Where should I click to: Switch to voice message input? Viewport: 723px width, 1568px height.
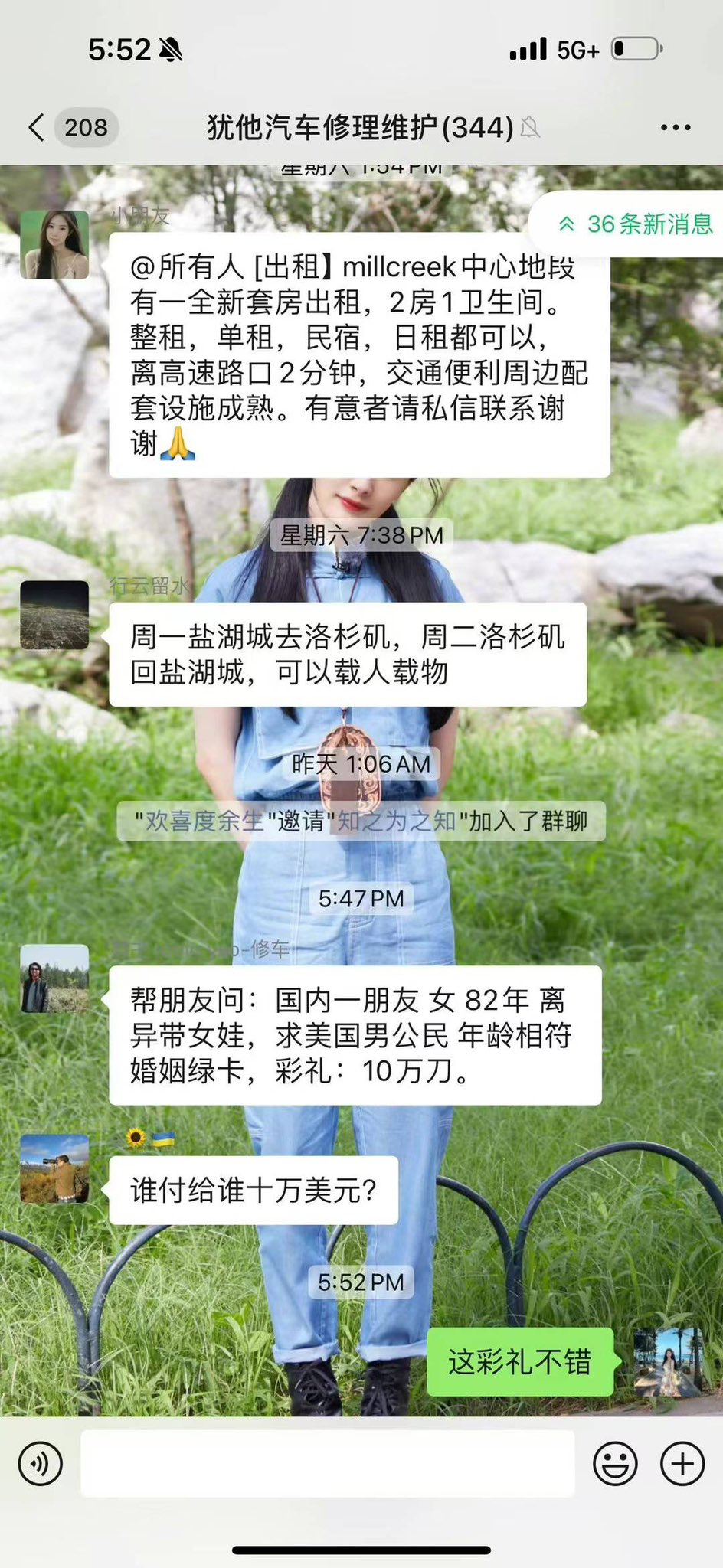(40, 1463)
